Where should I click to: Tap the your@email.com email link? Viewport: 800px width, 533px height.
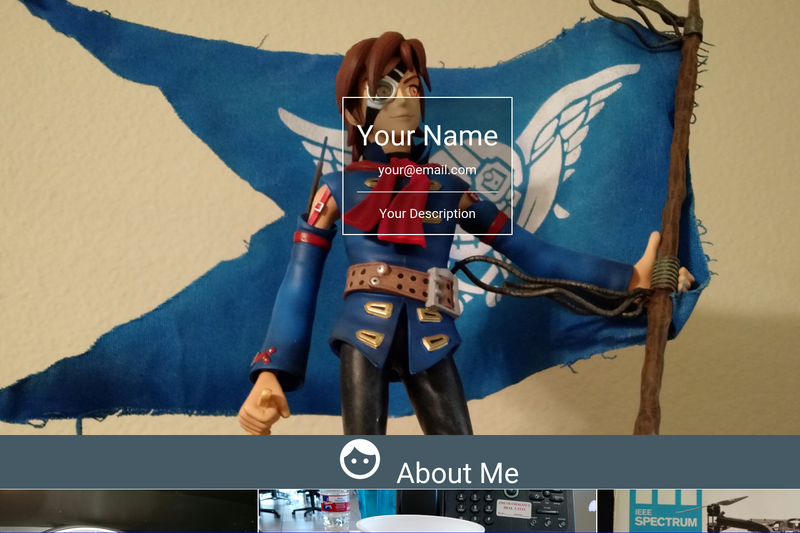[427, 170]
